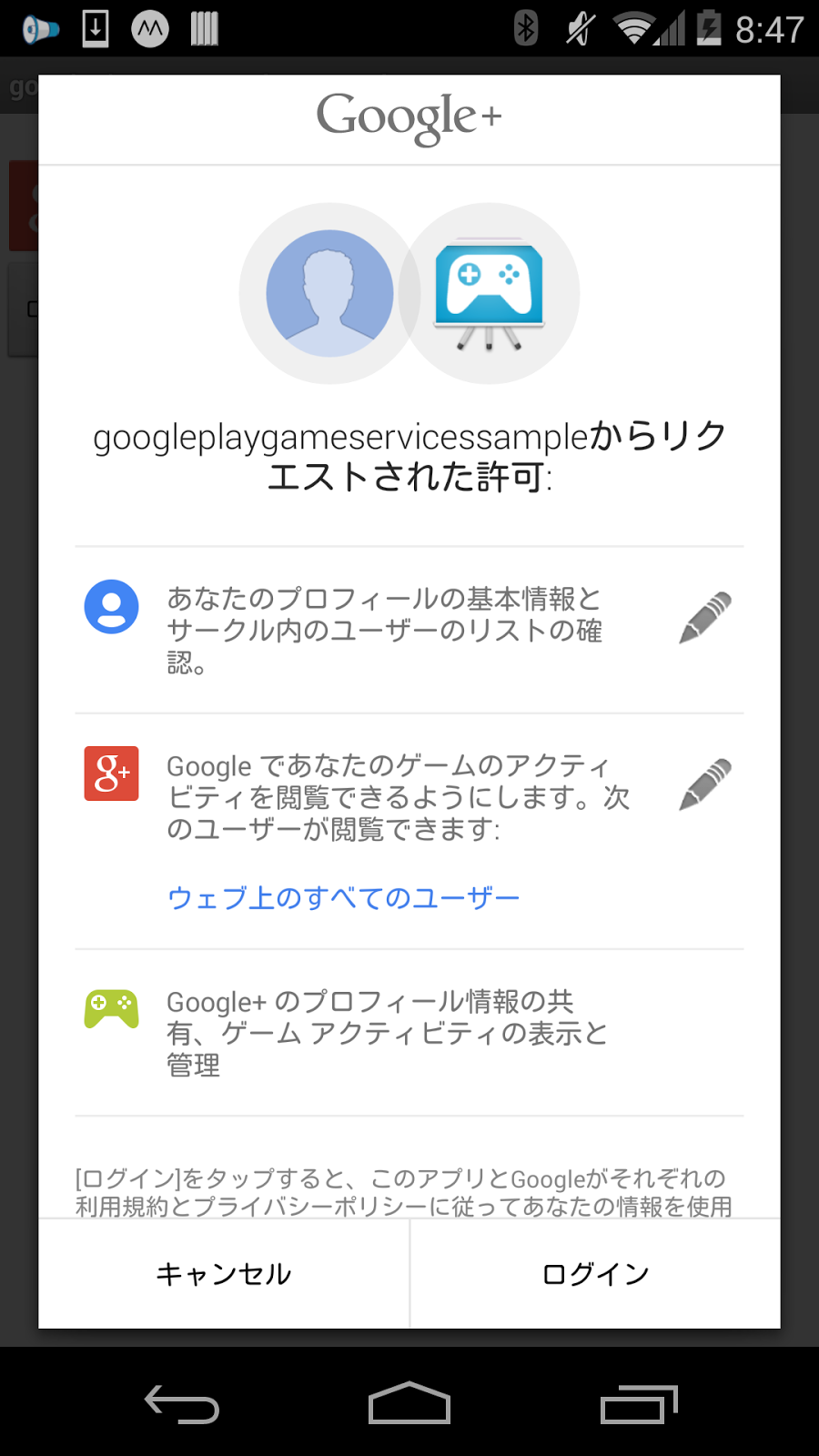Go to the home screen

point(409,1403)
